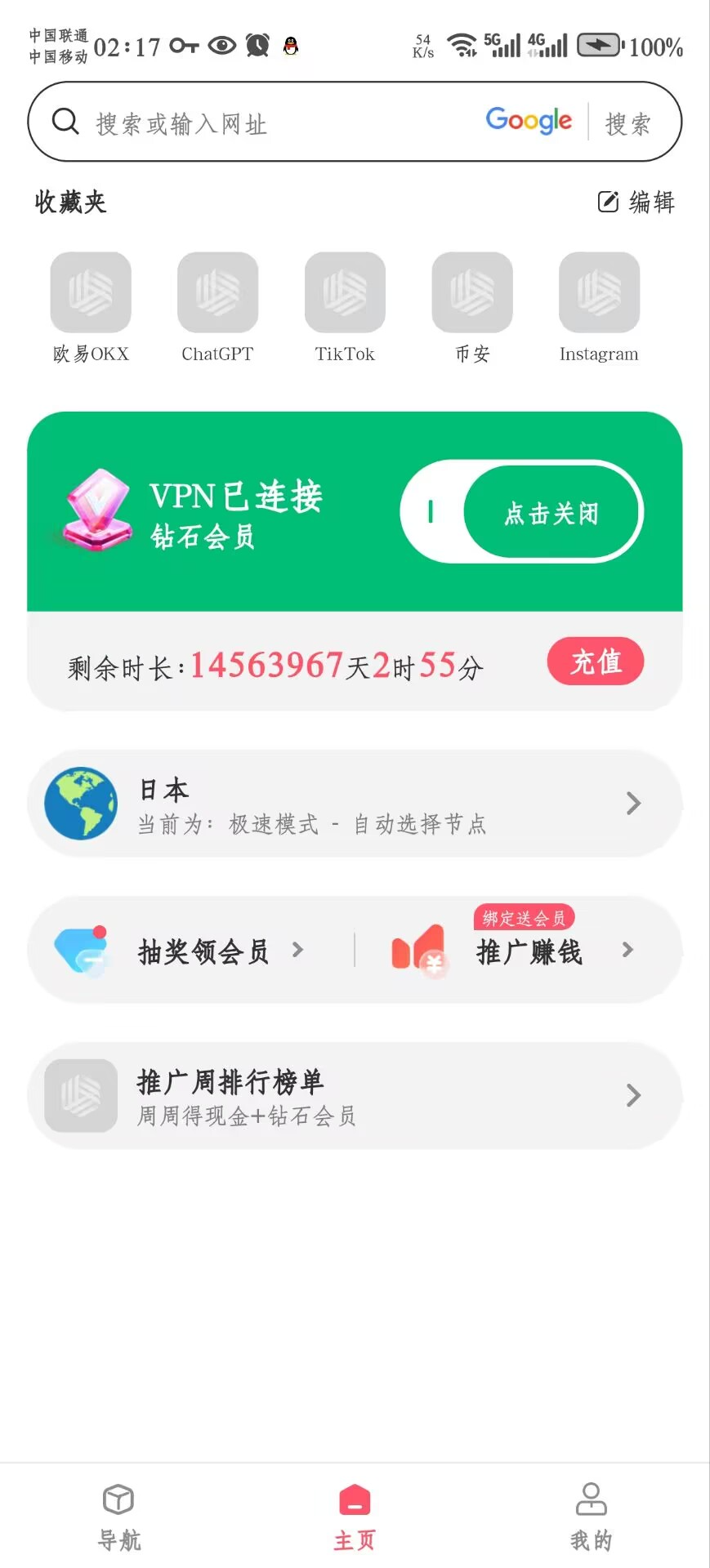The image size is (710, 1568).
Task: Launch ChatGPT from the favorites bar
Action: (x=217, y=292)
